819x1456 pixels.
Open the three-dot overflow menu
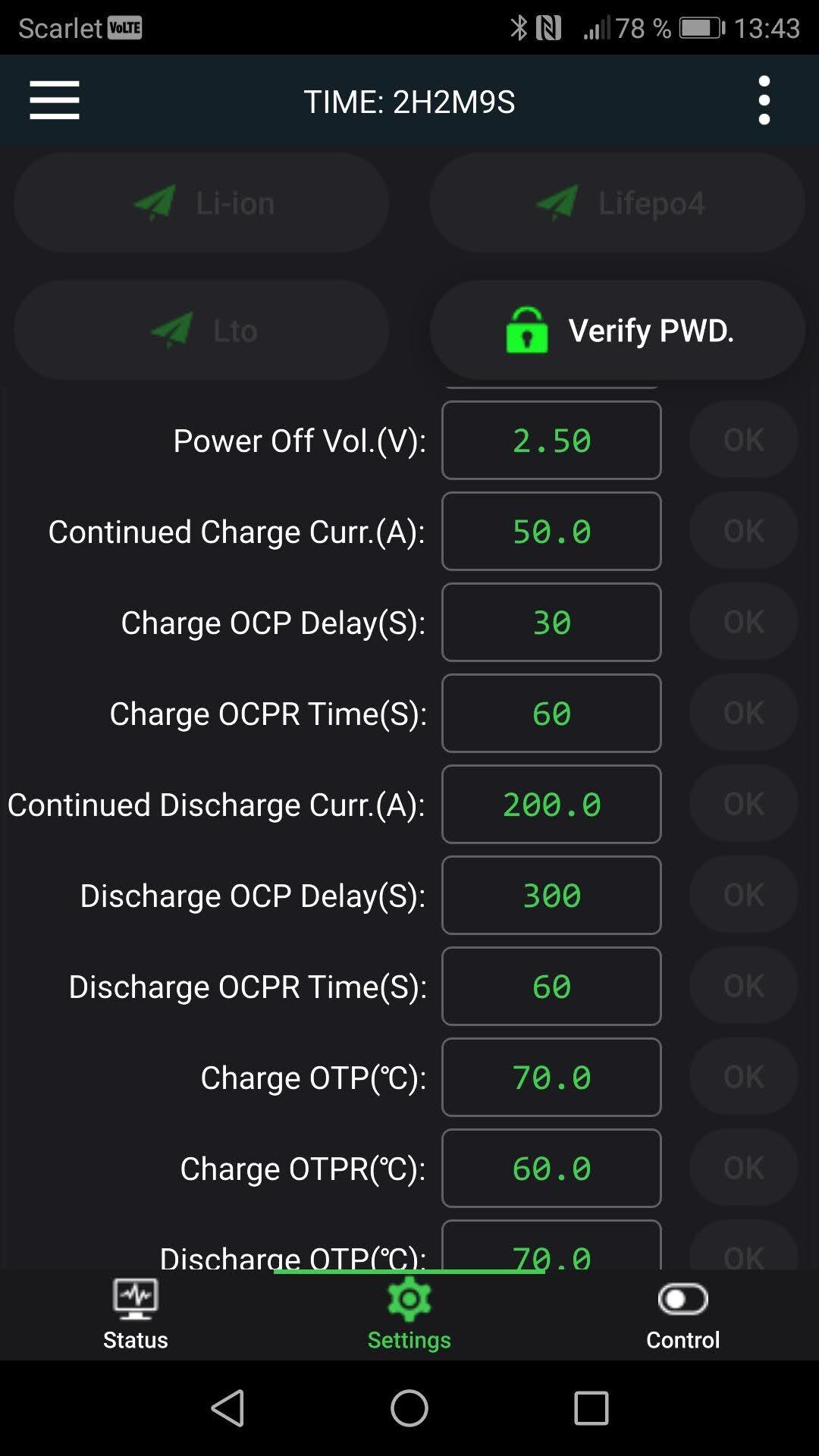click(x=764, y=101)
